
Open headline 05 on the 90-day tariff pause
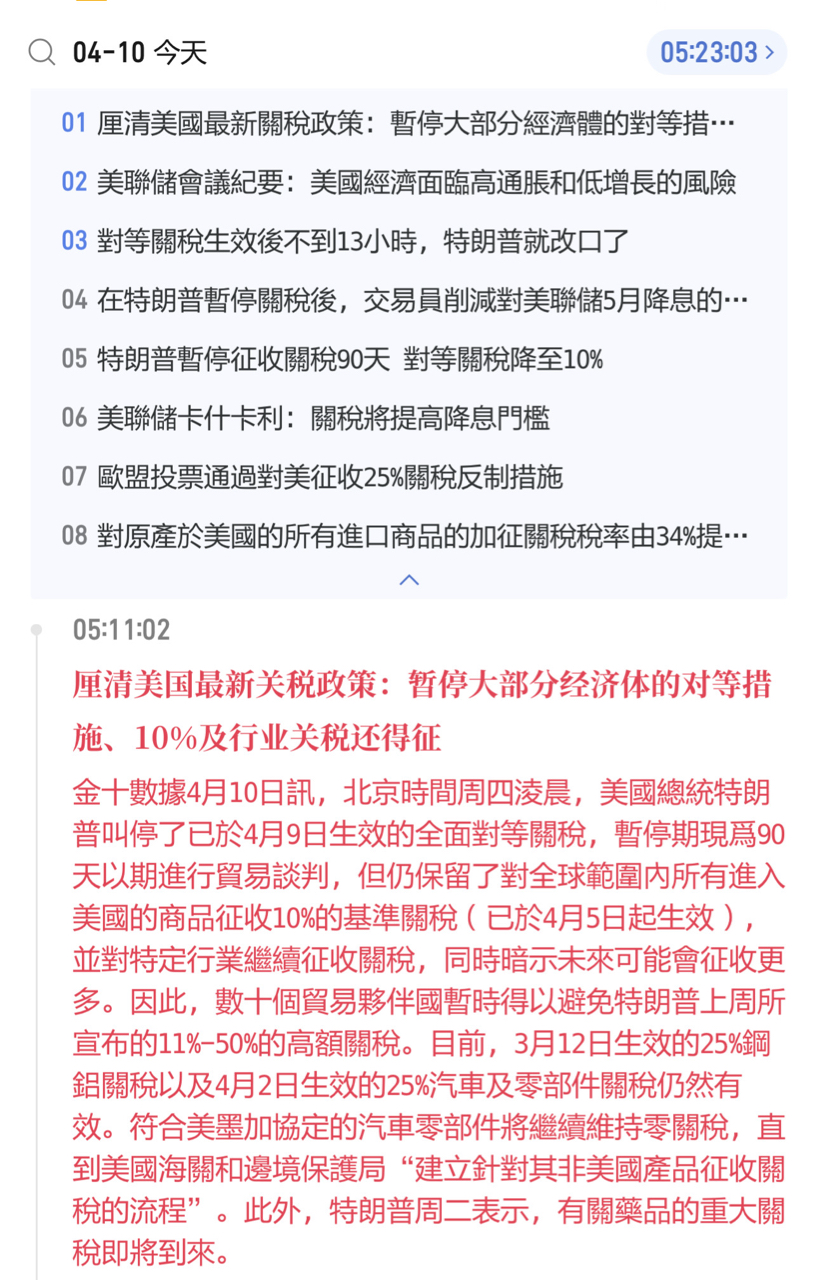click(350, 359)
